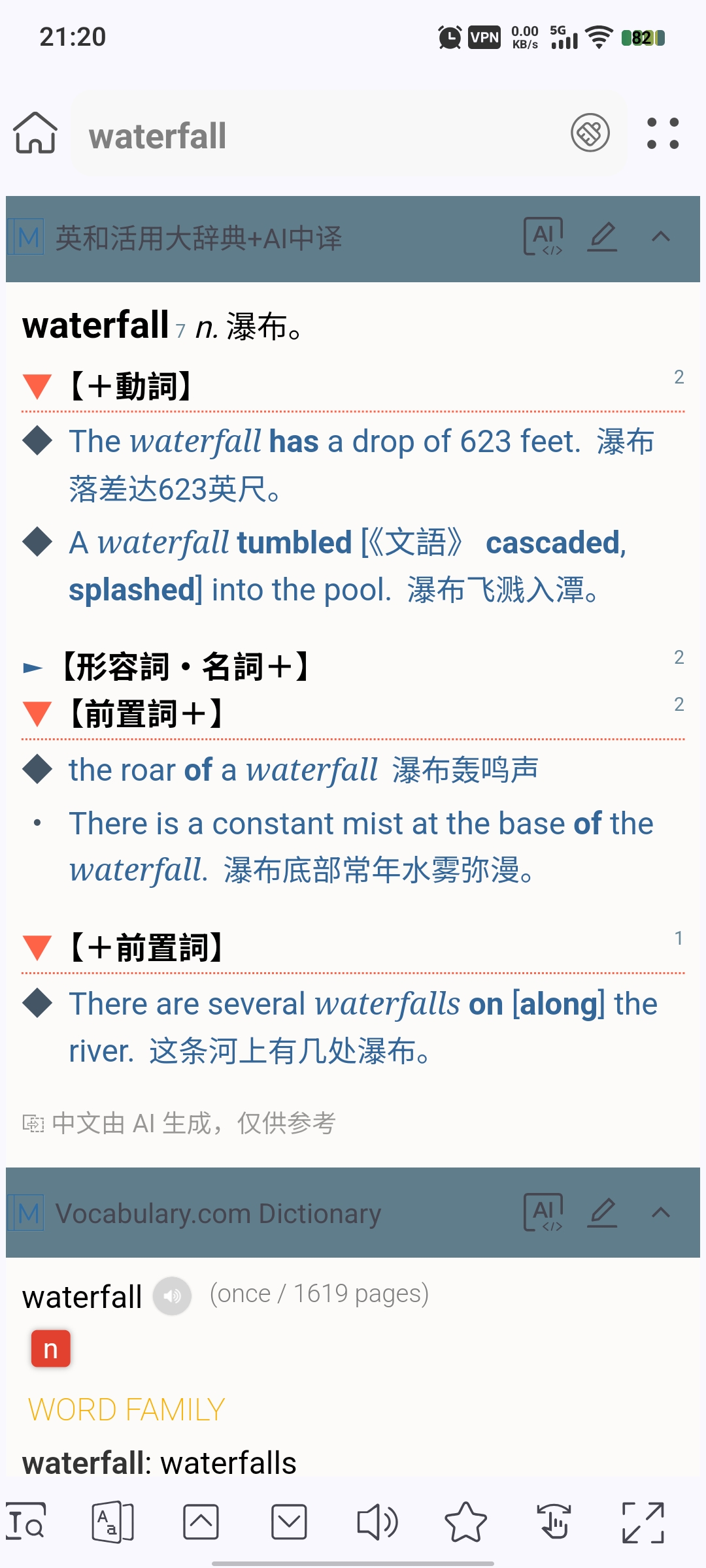The height and width of the screenshot is (1568, 706).
Task: Jump to the next entry with down arrow
Action: point(289,1522)
